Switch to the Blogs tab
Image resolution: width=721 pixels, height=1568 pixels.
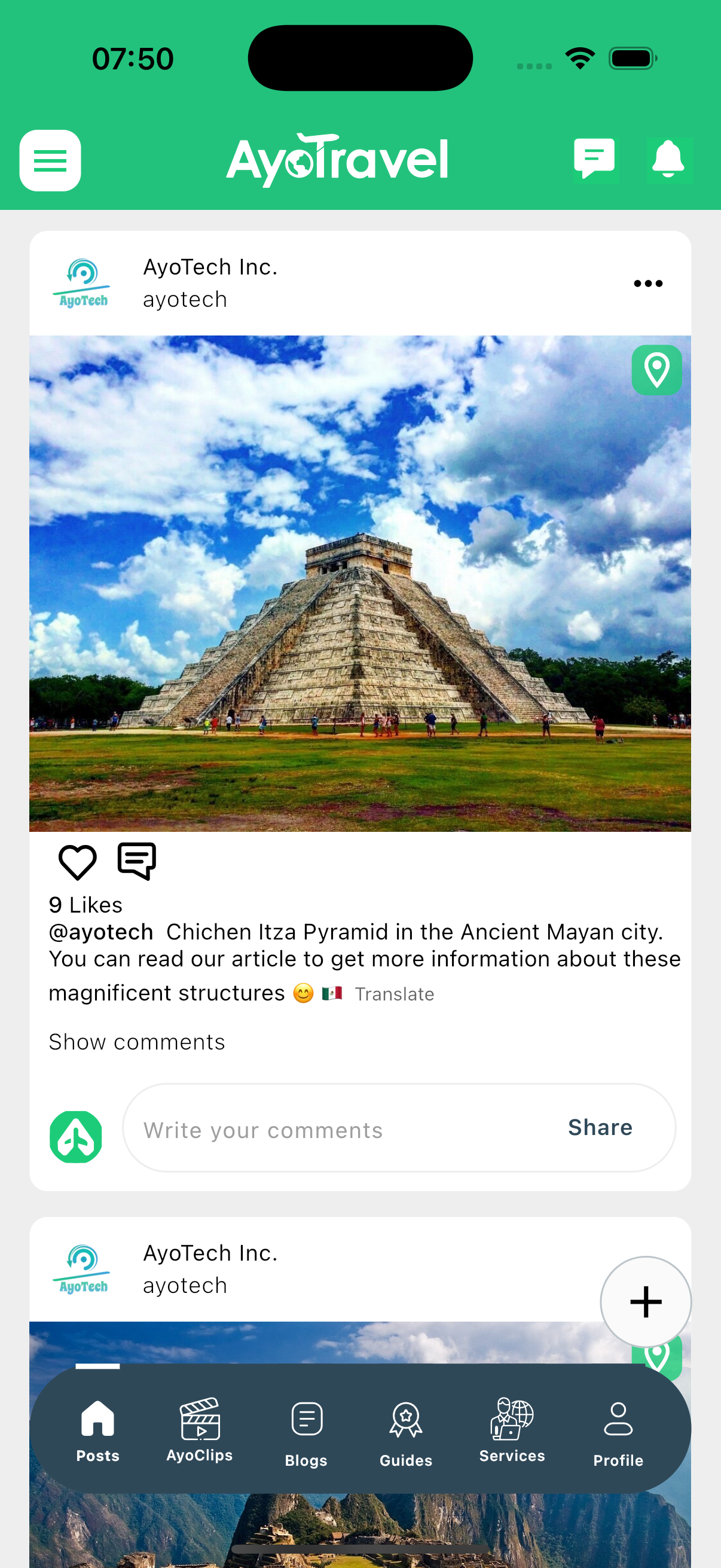click(306, 1433)
